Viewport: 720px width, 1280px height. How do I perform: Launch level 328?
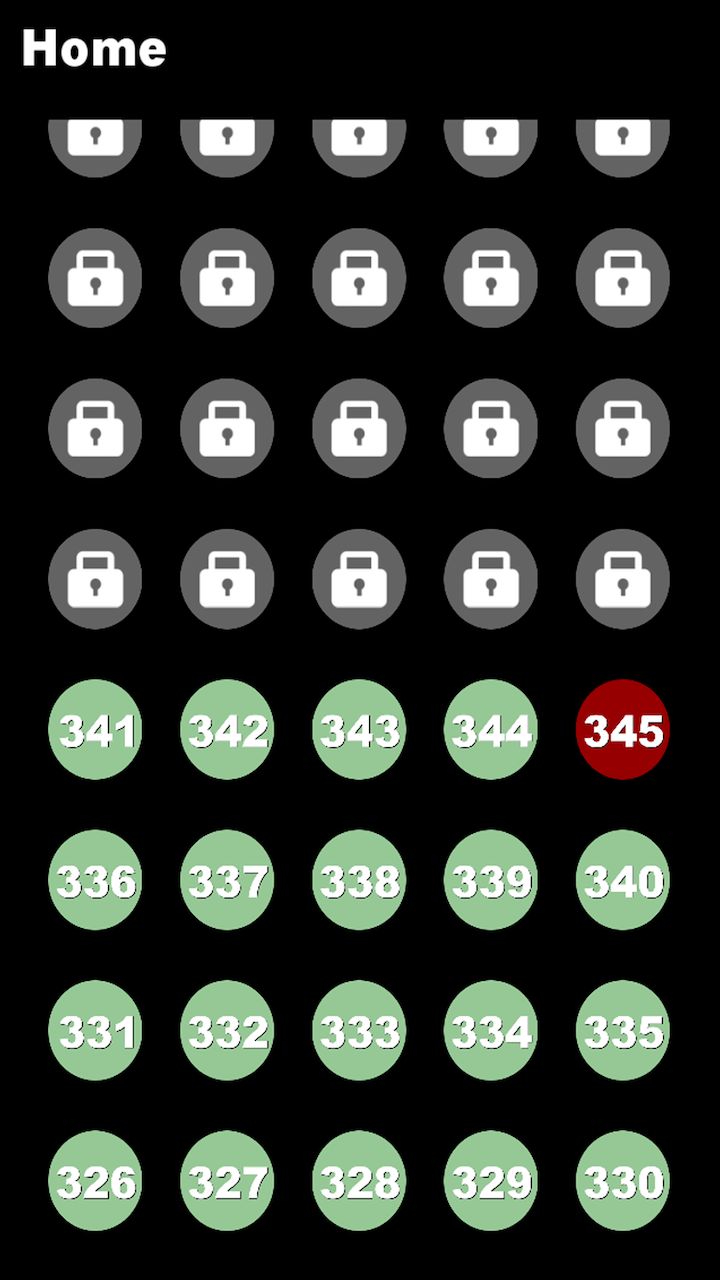click(359, 1181)
